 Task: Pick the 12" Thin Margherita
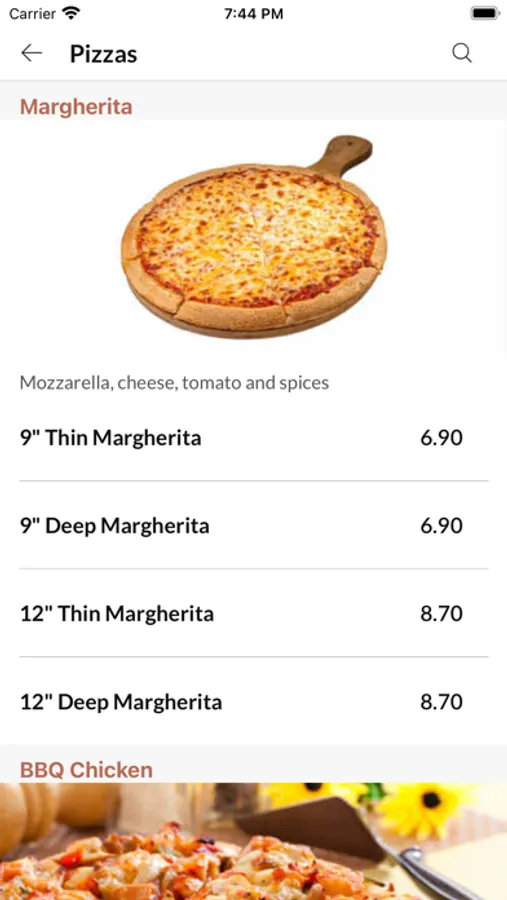[254, 614]
